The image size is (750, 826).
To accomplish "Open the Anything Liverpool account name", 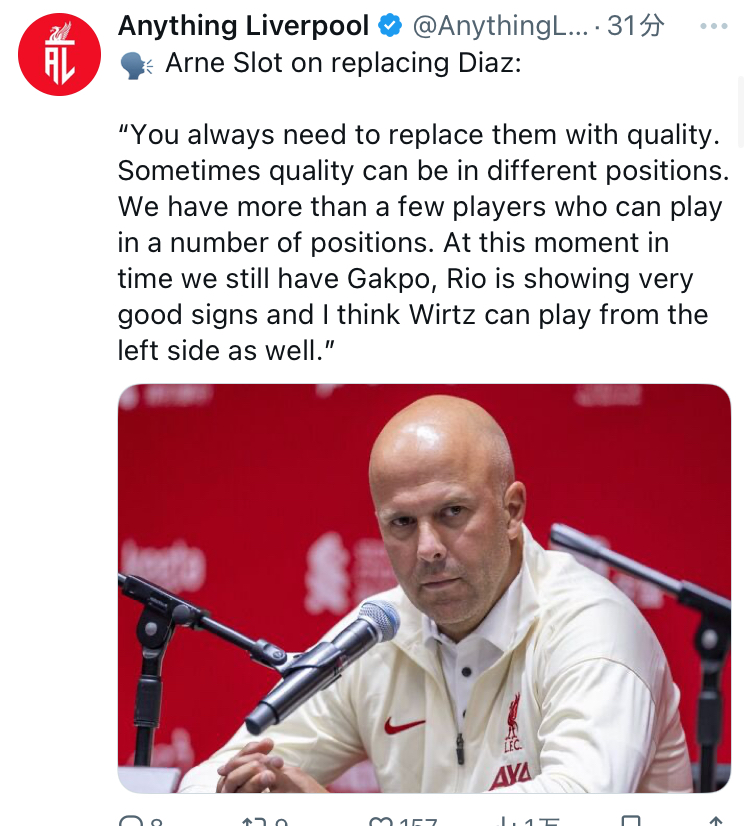I will pyautogui.click(x=243, y=26).
